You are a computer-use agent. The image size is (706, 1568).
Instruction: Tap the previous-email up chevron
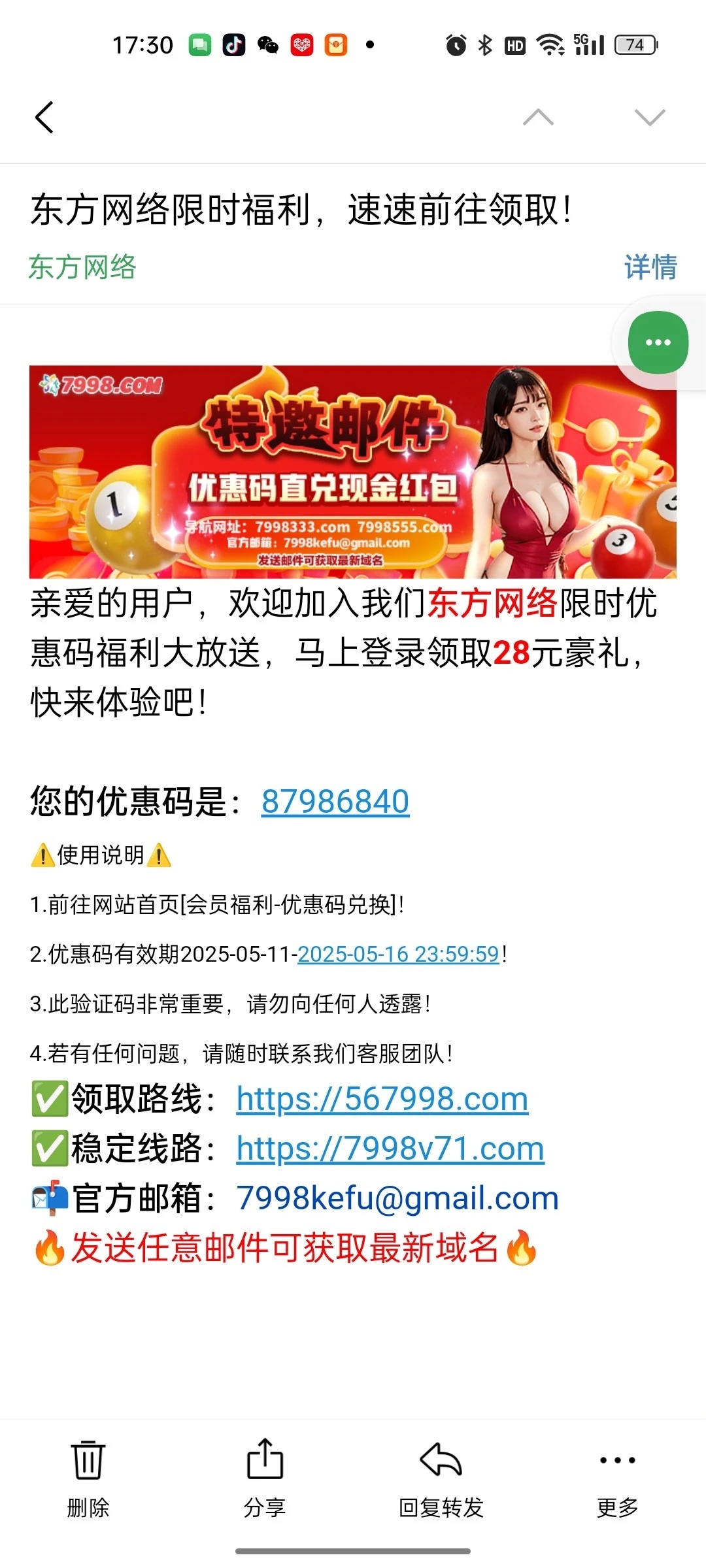pos(538,118)
